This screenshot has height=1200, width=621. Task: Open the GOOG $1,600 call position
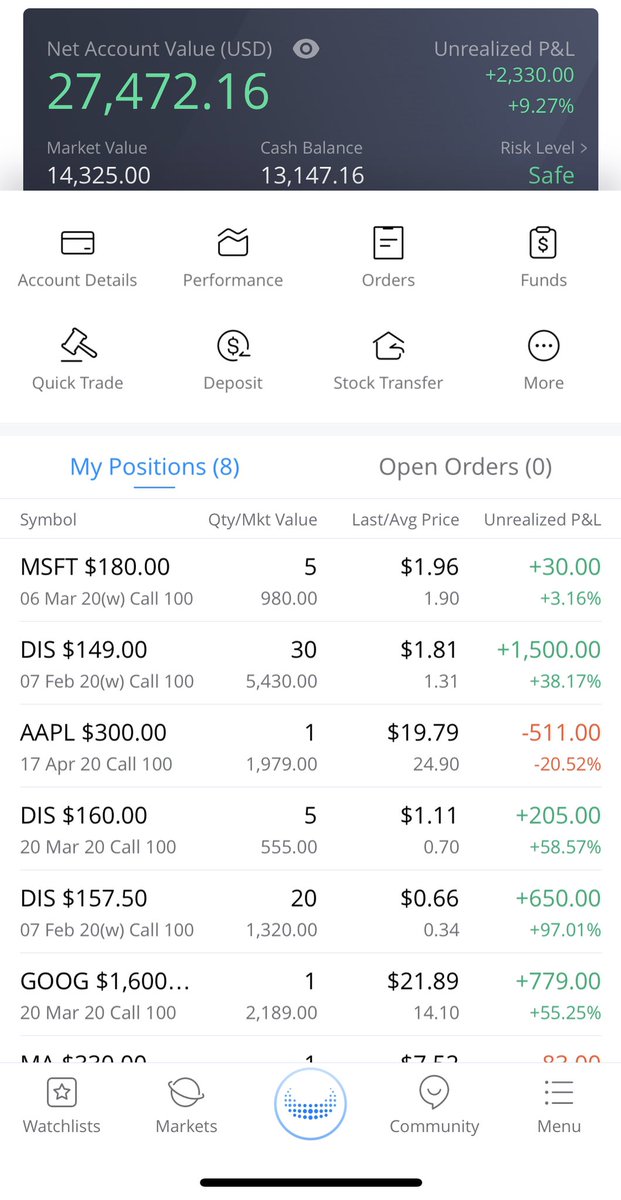click(x=310, y=995)
